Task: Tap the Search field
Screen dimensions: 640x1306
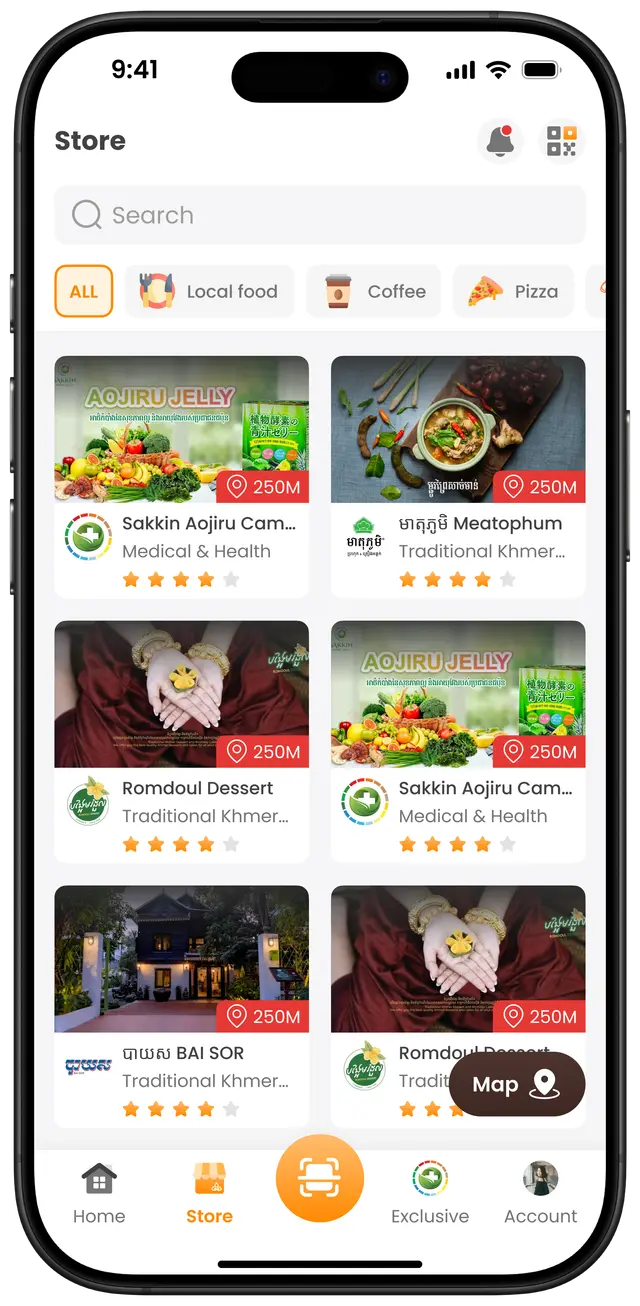Action: click(x=320, y=215)
